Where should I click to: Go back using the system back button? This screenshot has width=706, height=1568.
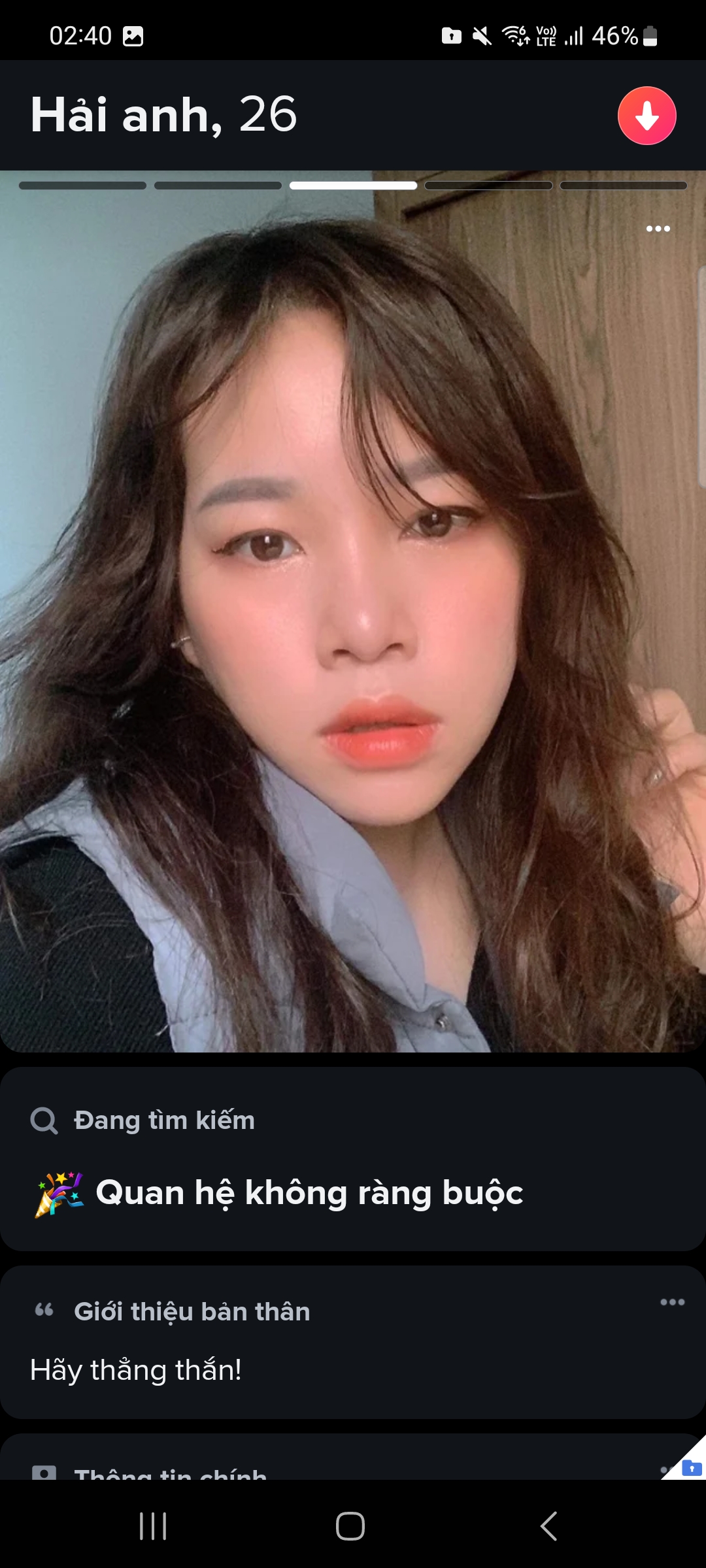click(x=549, y=1526)
